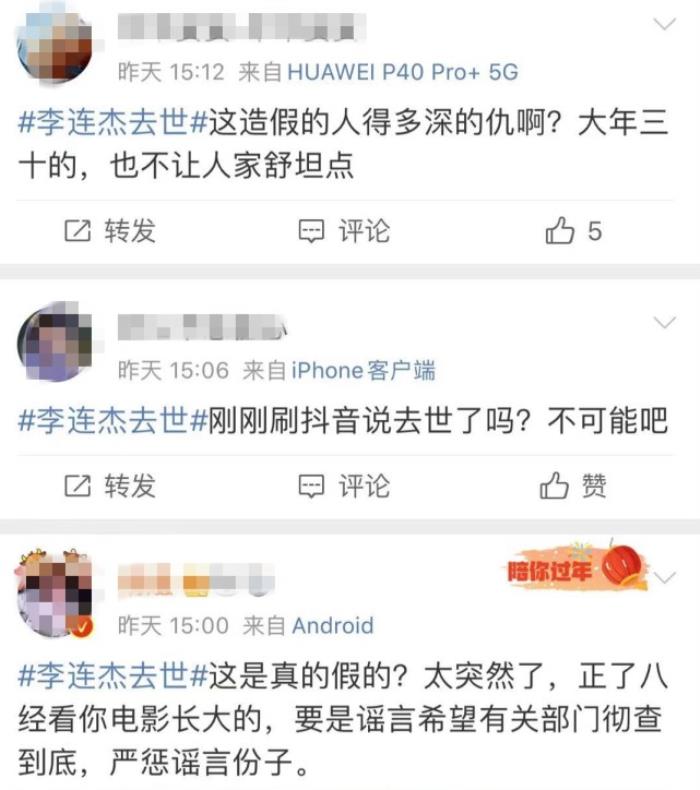Expand the chevron menu on the 15:12 post

pos(664,23)
